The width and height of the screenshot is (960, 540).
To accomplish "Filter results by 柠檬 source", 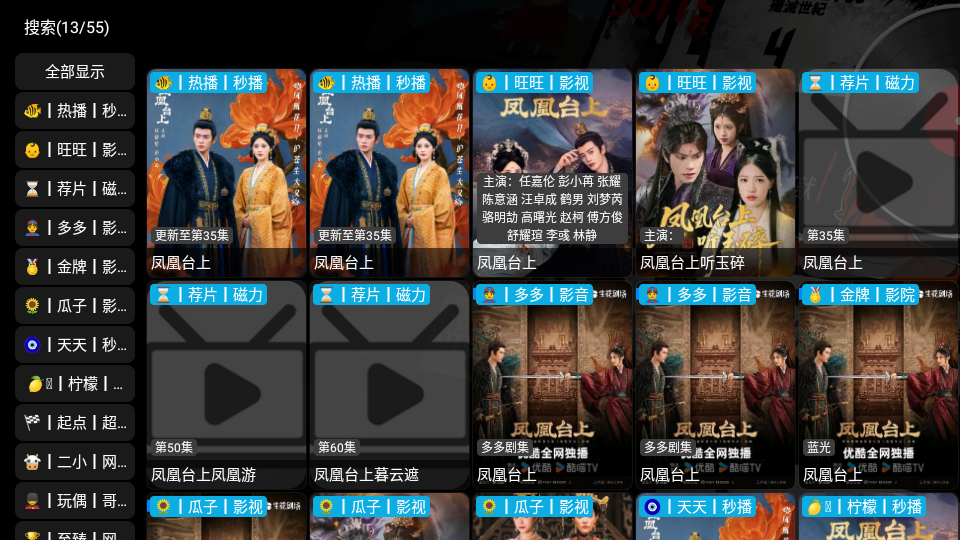I will [75, 384].
